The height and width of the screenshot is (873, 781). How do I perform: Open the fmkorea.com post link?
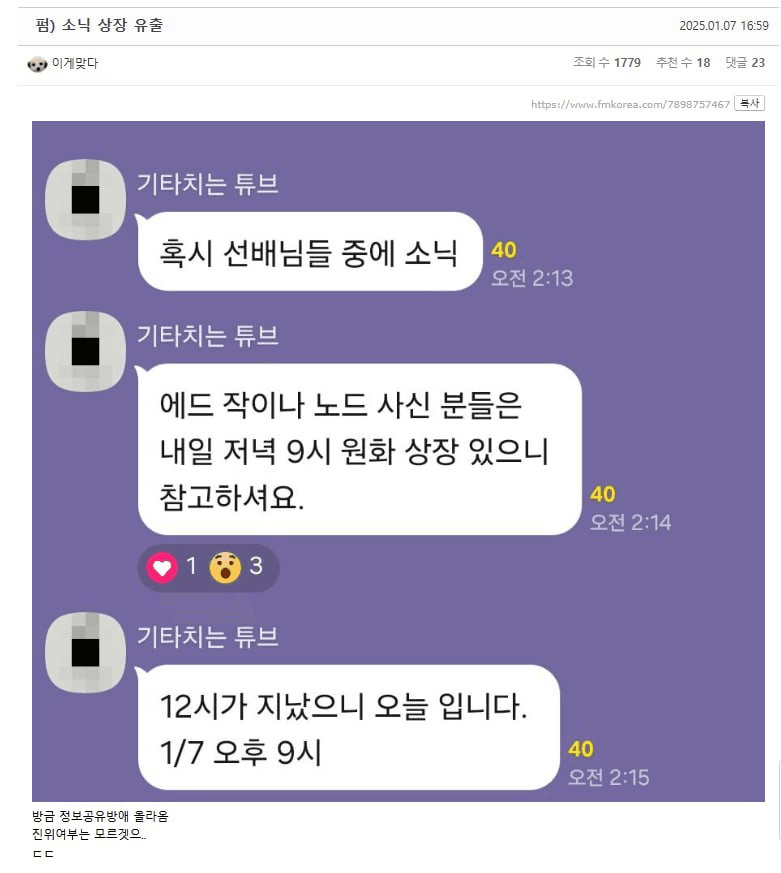[630, 104]
